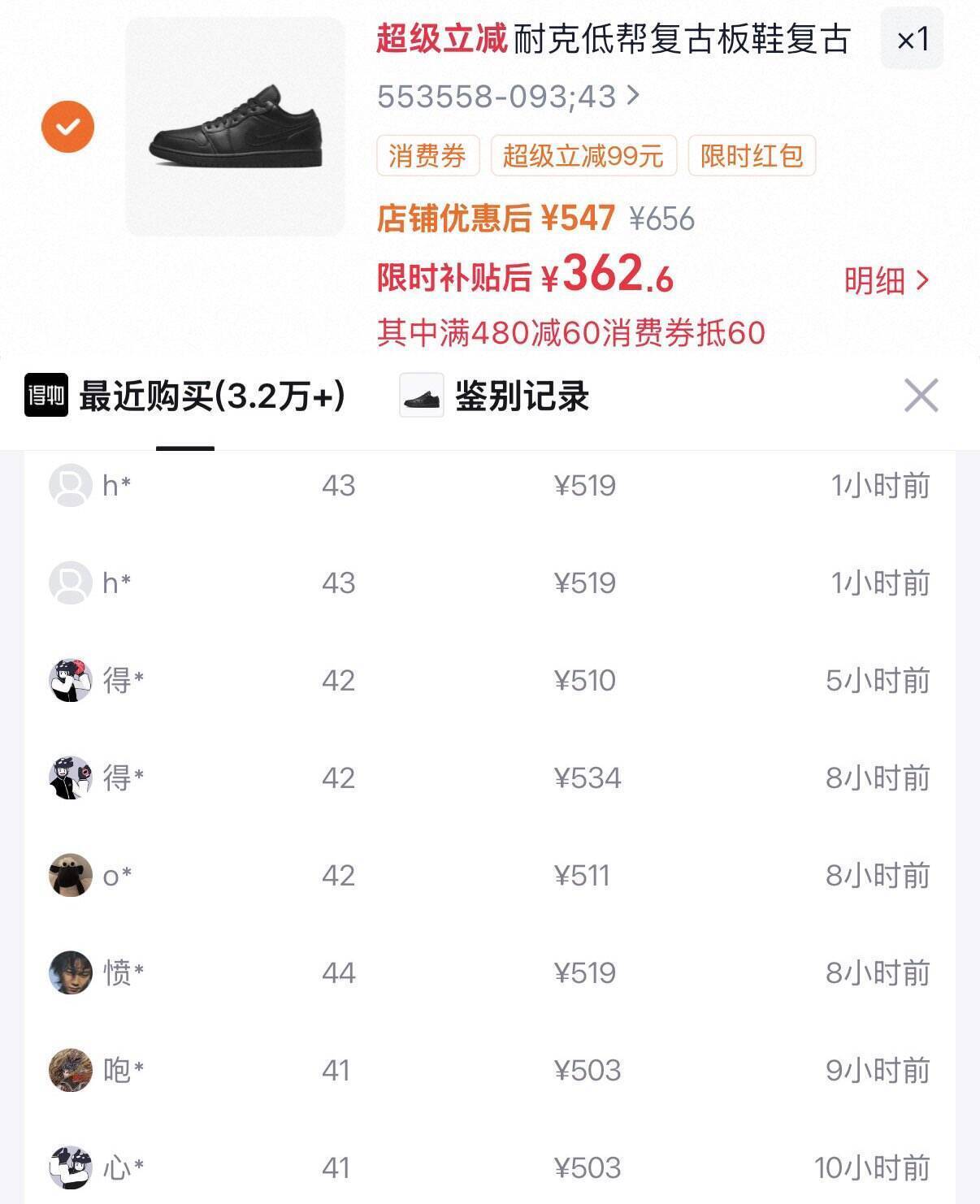Image resolution: width=980 pixels, height=1204 pixels.
Task: Select the 最近购买(3.2万+) tab
Action: coord(211,396)
